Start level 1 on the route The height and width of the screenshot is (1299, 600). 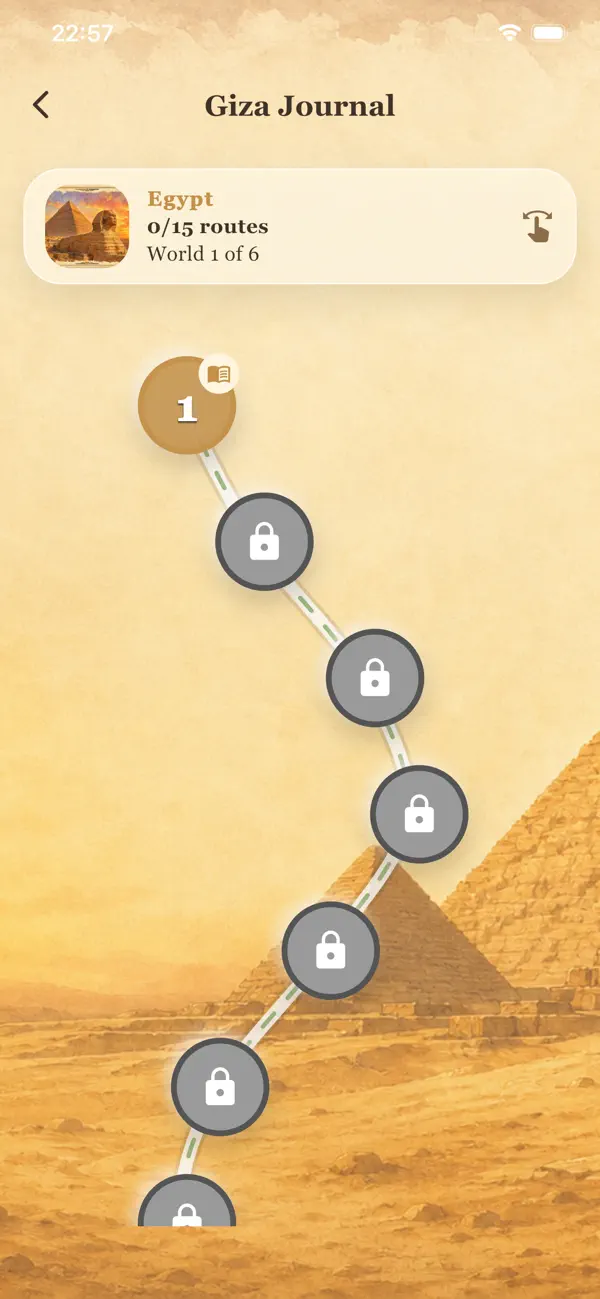tap(186, 406)
